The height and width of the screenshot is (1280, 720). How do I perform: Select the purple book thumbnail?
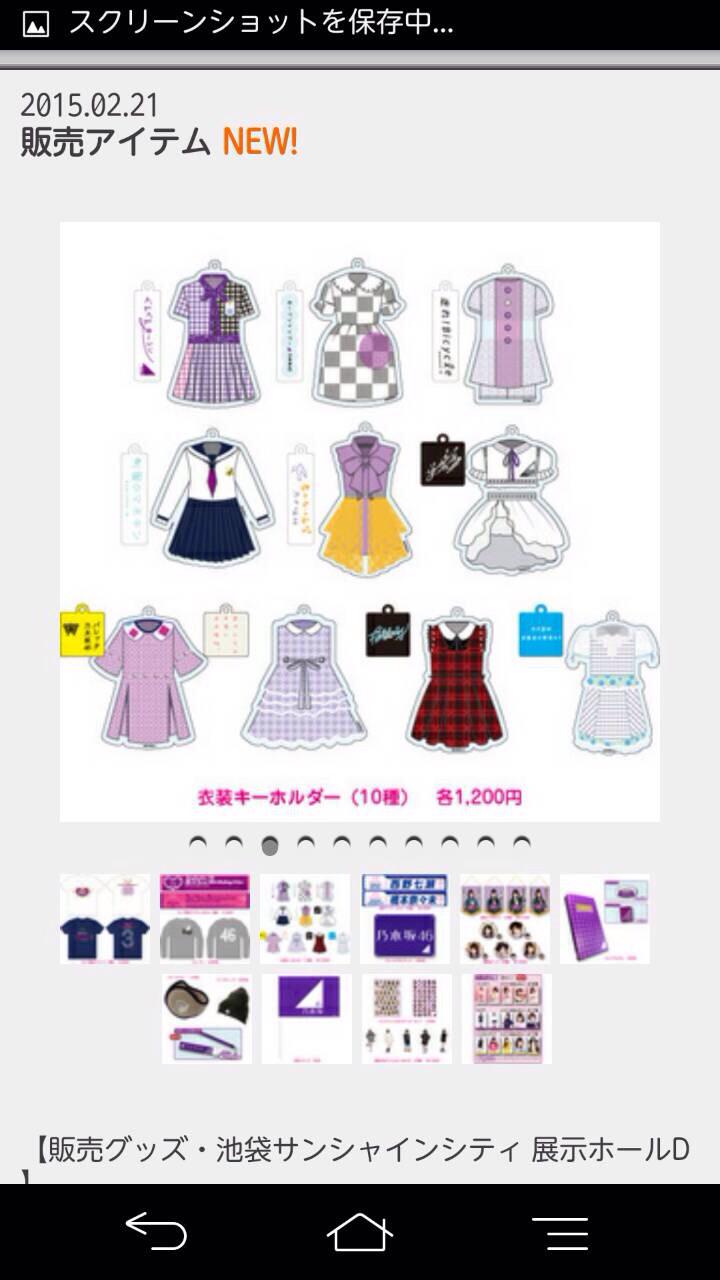click(x=605, y=919)
